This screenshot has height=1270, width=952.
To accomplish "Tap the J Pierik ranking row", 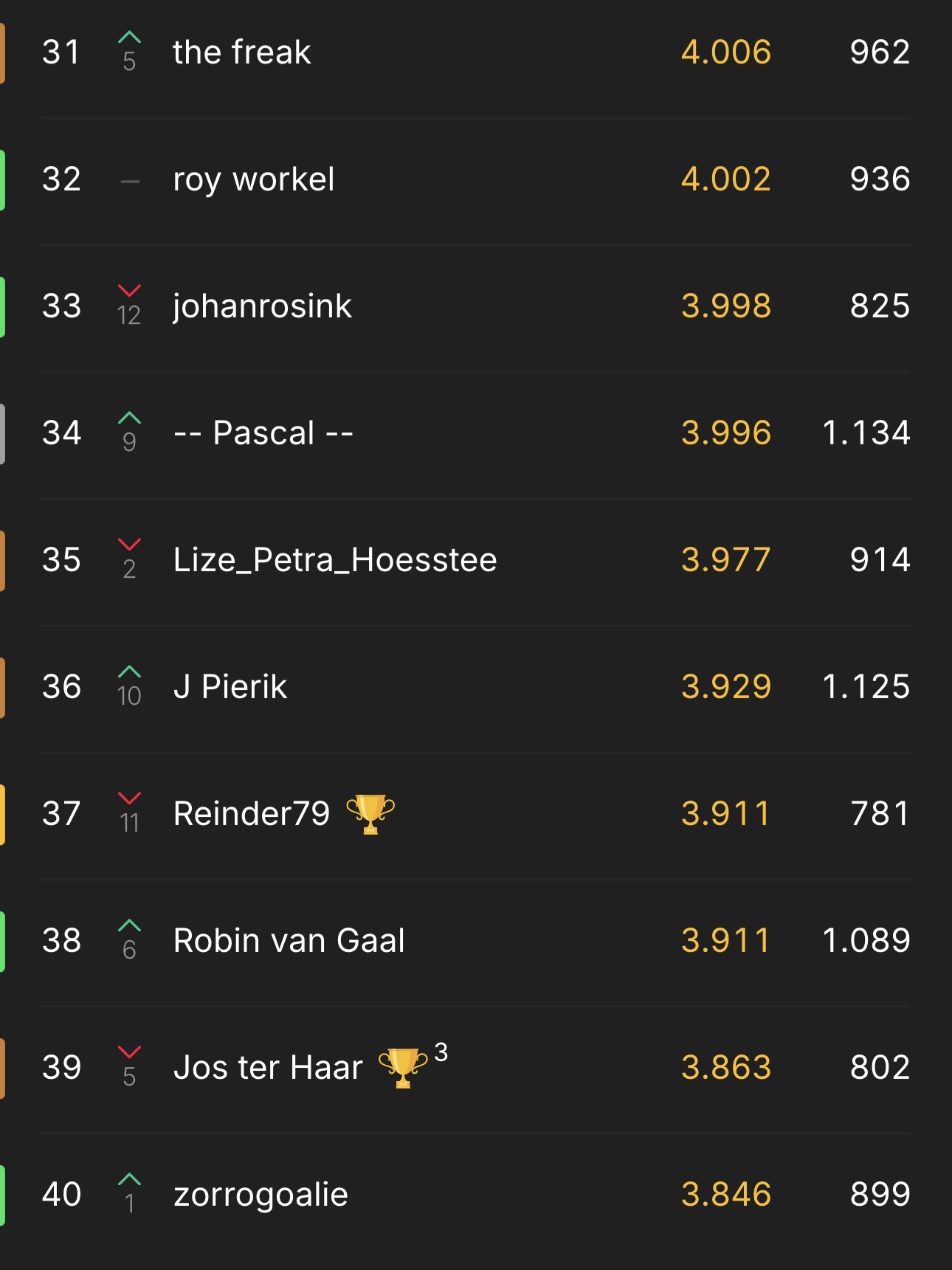I will coord(476,688).
